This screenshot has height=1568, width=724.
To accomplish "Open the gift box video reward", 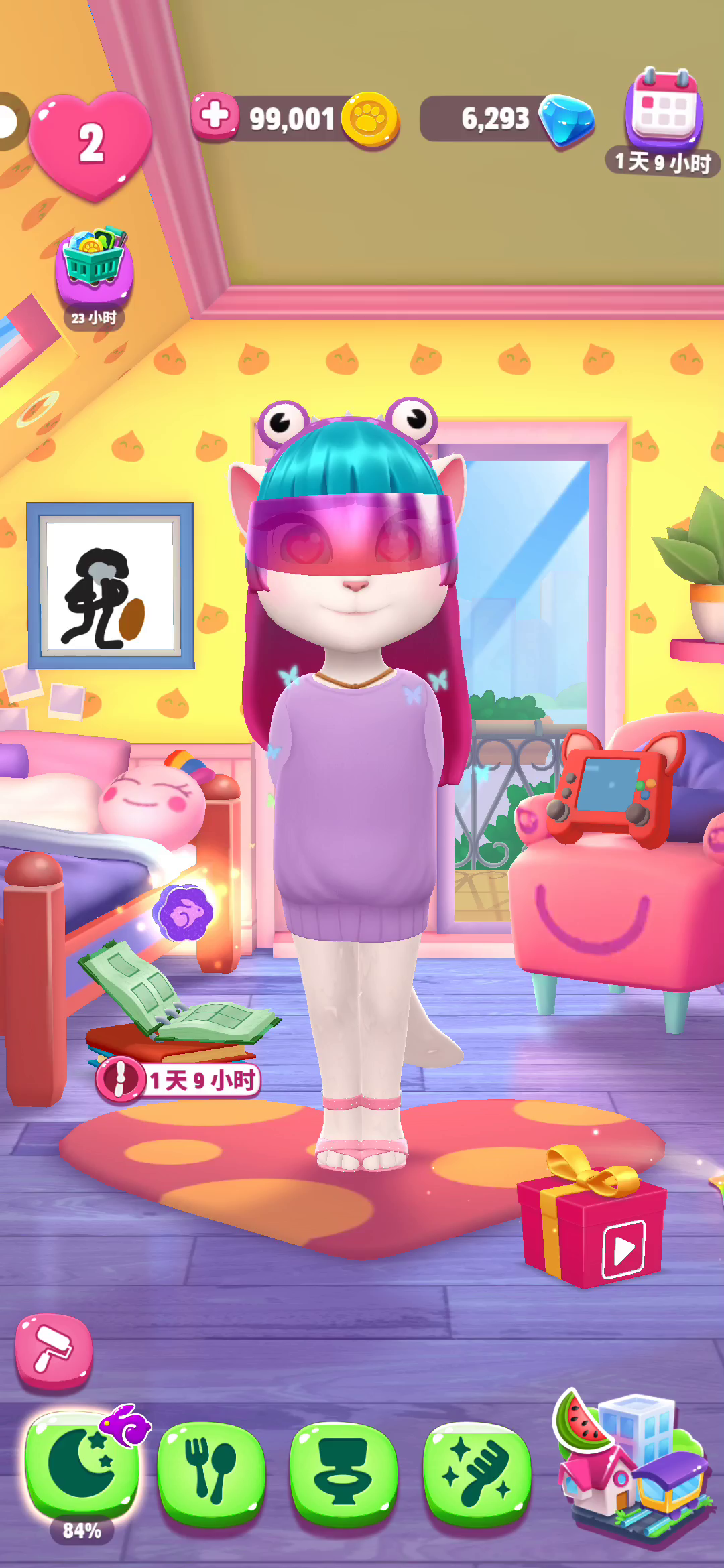I will tap(592, 1218).
